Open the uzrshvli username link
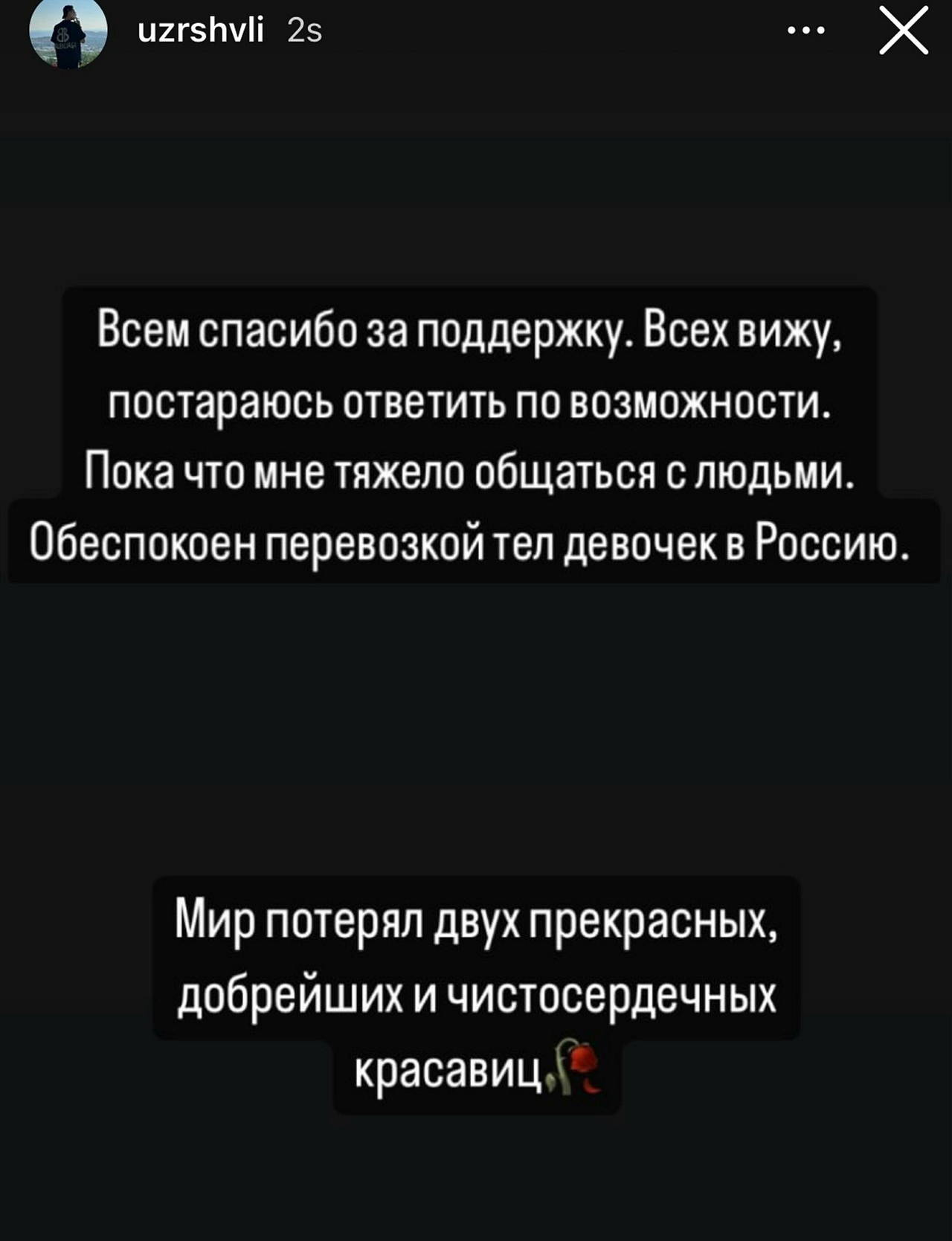 [x=201, y=31]
